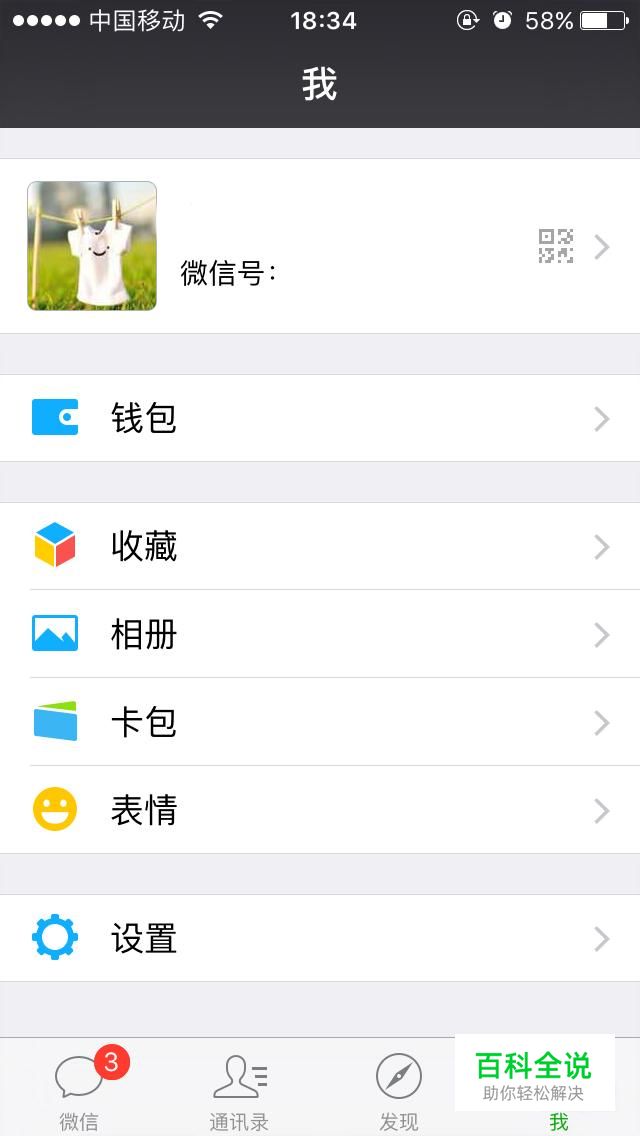
Task: Open 收藏 favorites
Action: click(320, 546)
